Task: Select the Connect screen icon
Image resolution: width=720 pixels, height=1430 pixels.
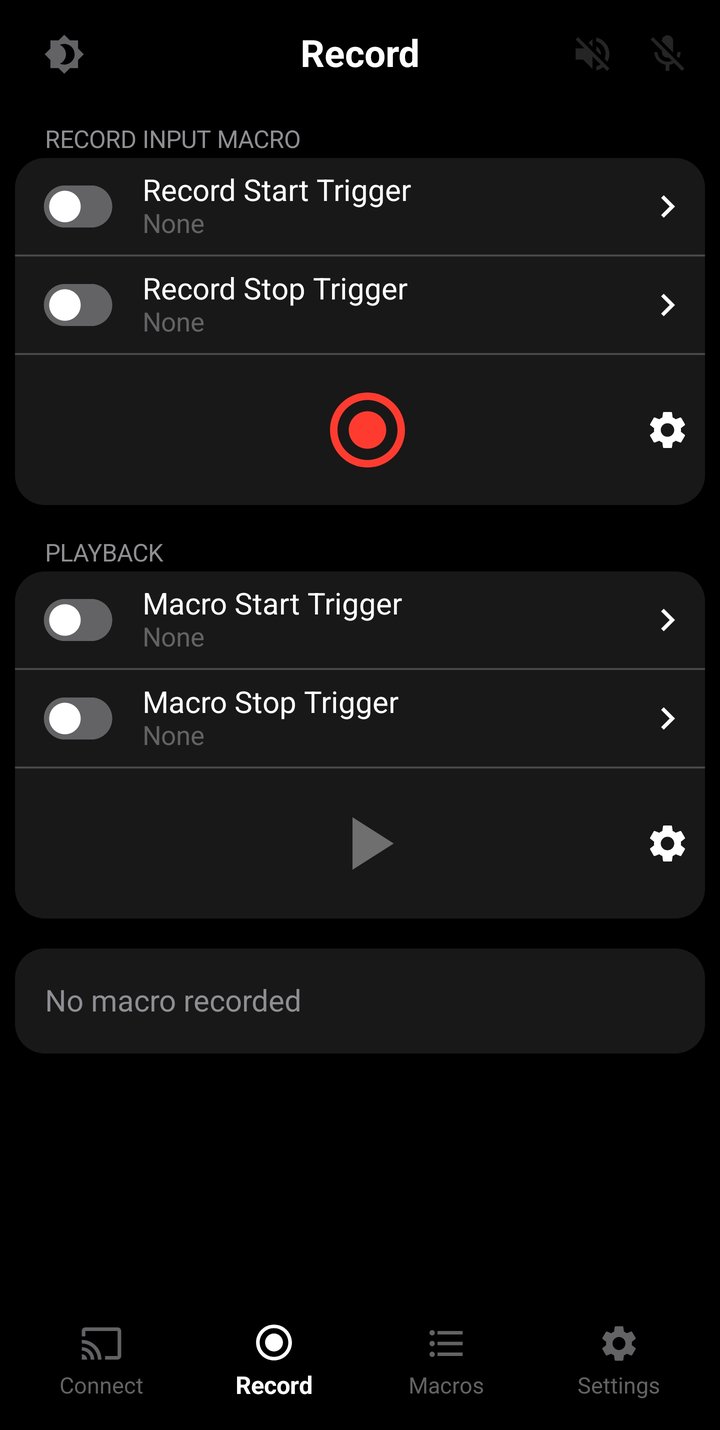Action: 100,1344
